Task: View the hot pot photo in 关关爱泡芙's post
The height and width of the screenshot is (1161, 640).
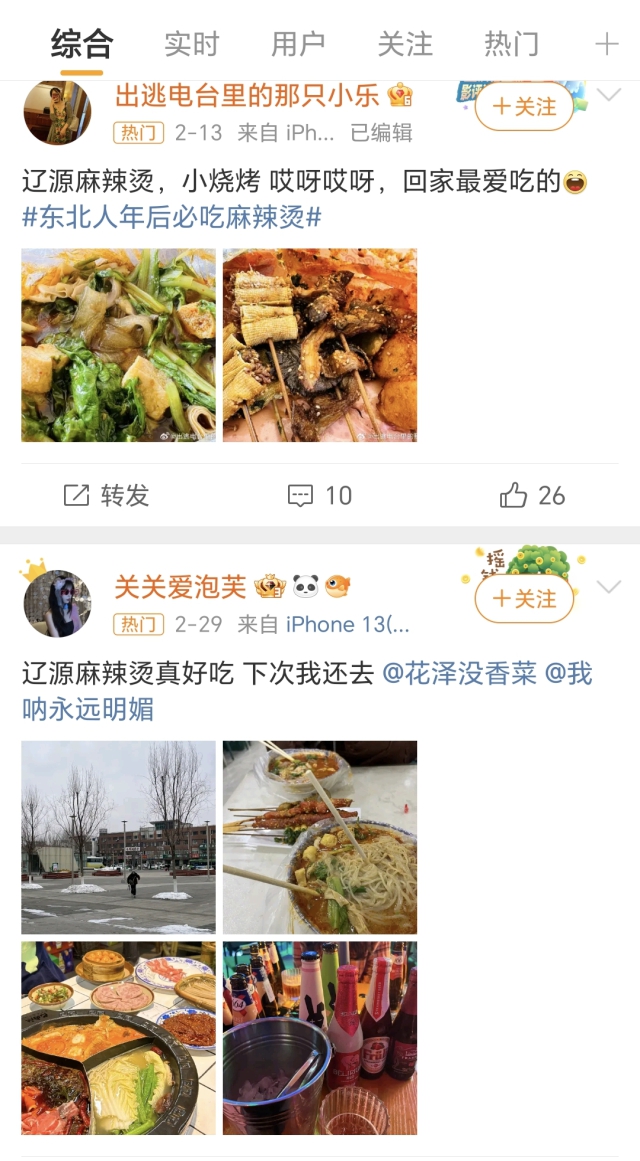Action: [118, 1038]
